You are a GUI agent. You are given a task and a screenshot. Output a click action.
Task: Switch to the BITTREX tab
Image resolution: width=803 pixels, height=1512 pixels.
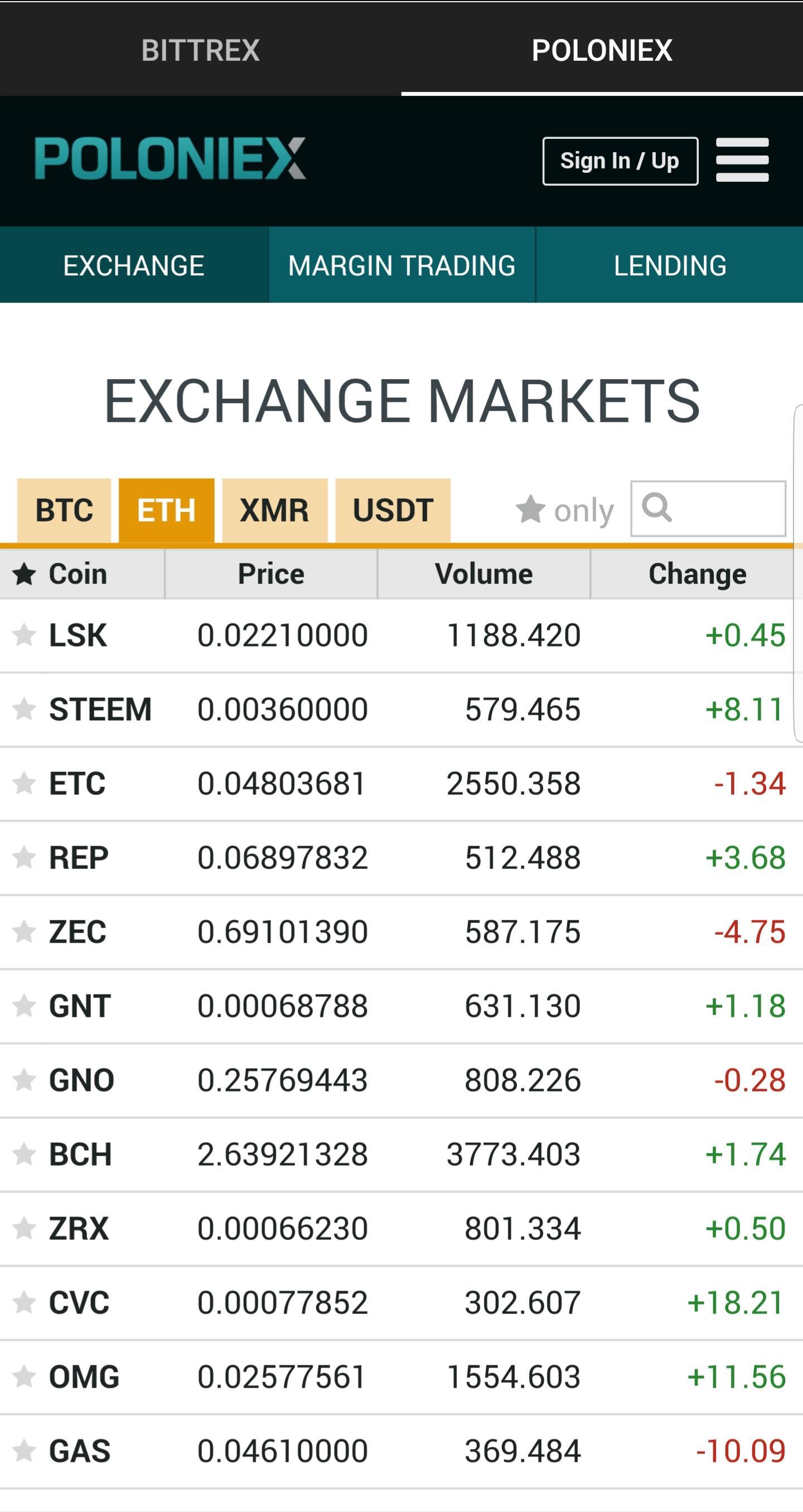tap(200, 50)
